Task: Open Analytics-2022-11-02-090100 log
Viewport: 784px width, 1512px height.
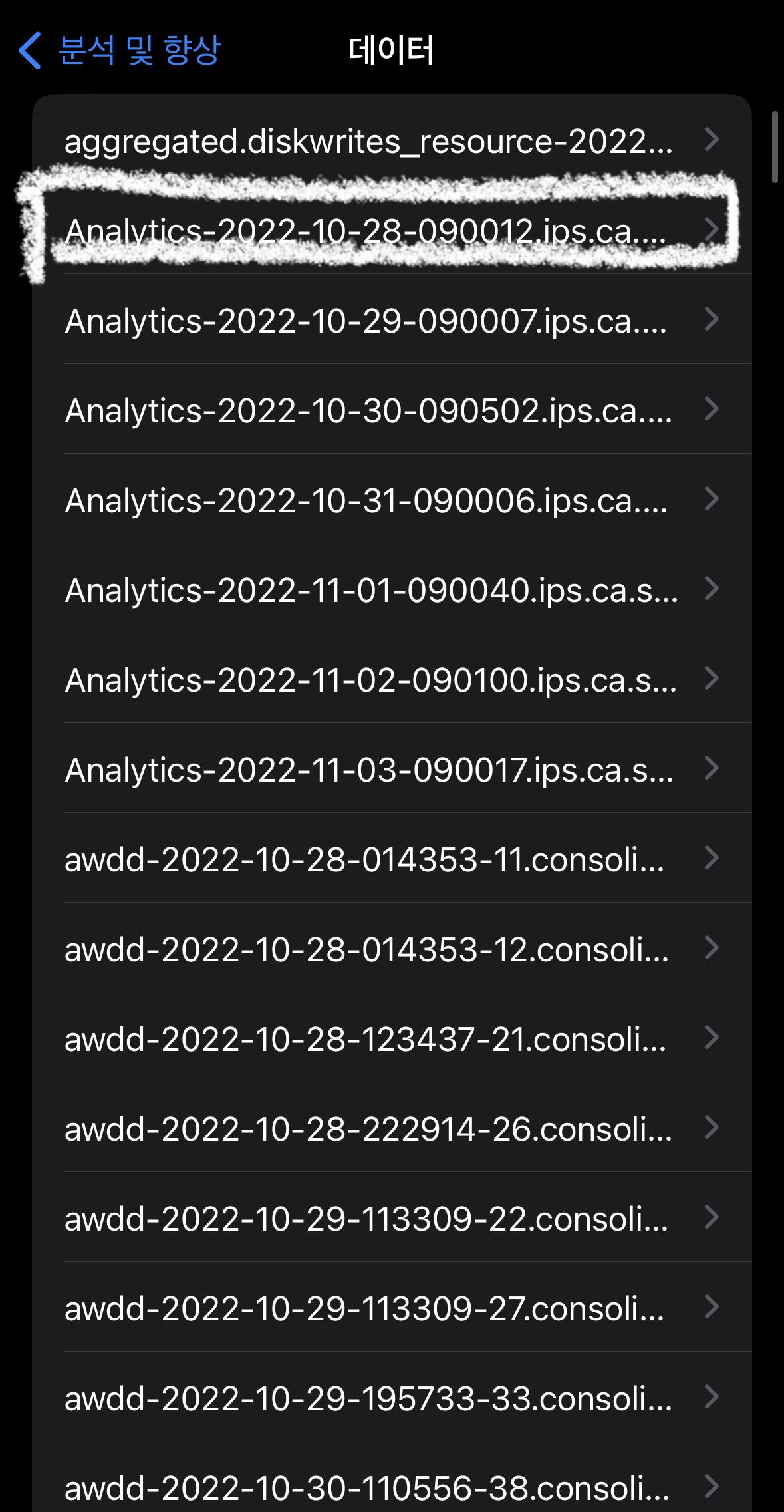Action: pyautogui.click(x=392, y=678)
